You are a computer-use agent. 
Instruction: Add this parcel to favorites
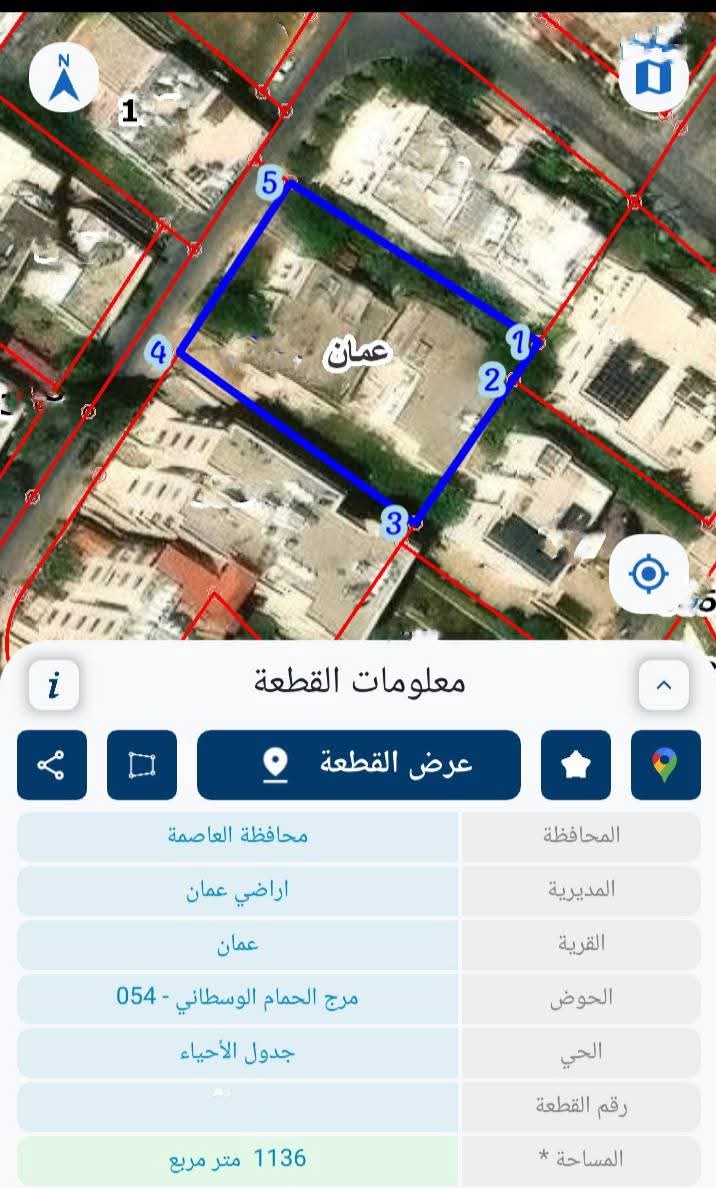pos(576,765)
